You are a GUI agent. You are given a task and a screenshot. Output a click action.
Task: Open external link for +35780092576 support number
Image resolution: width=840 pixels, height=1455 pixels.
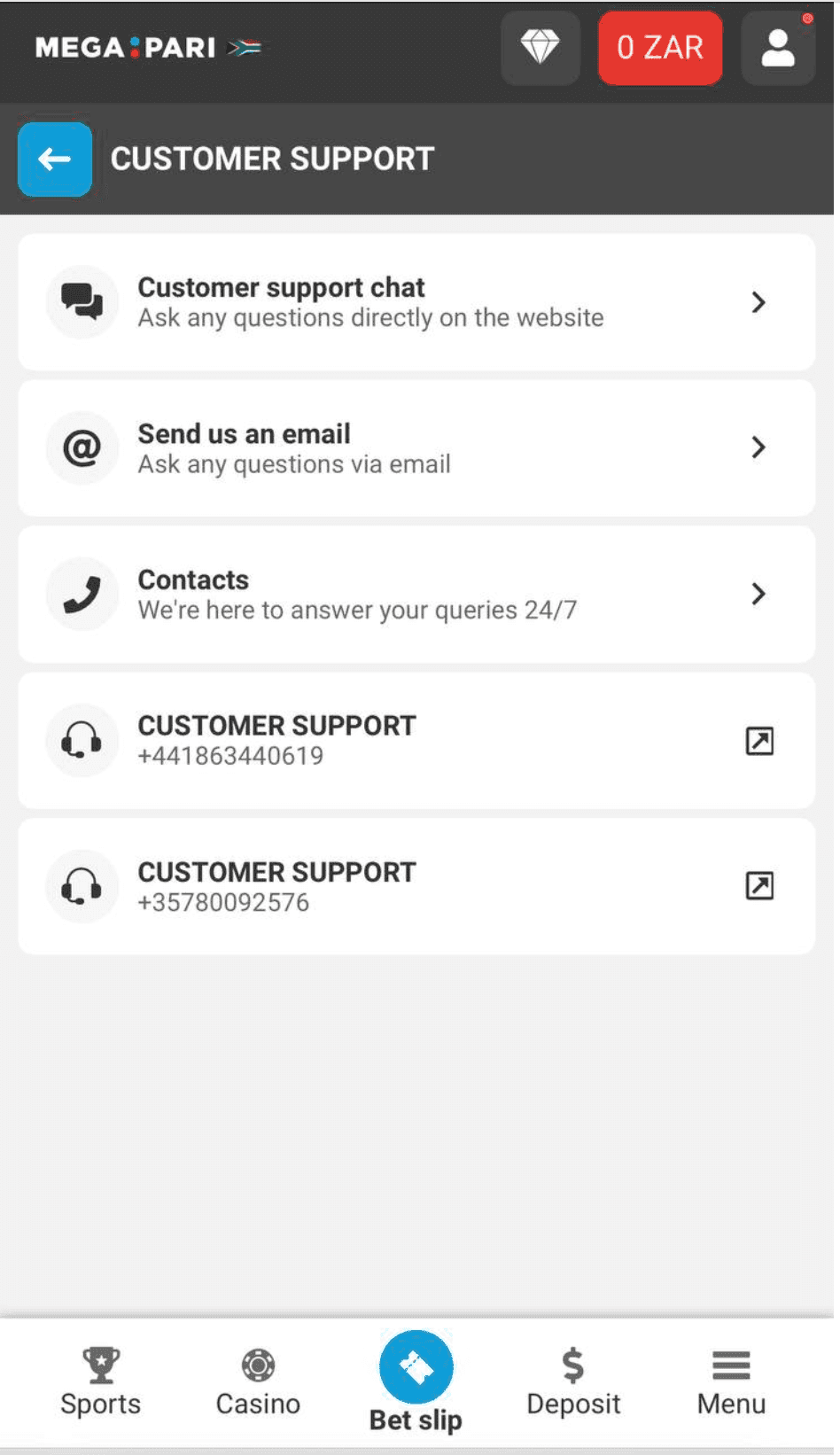click(x=758, y=886)
